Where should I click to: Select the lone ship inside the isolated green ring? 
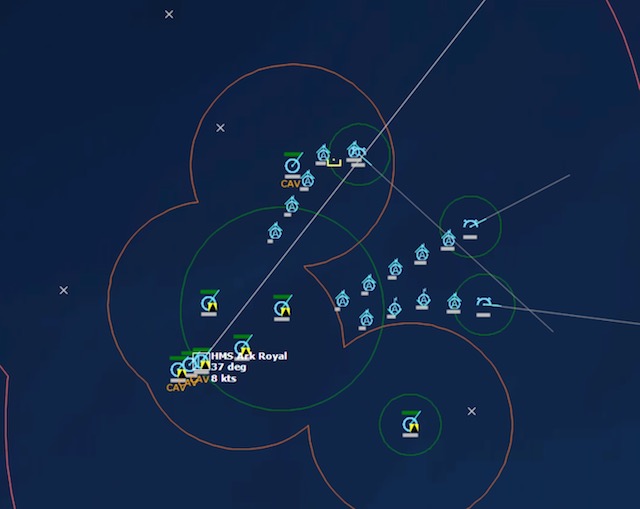pos(409,425)
